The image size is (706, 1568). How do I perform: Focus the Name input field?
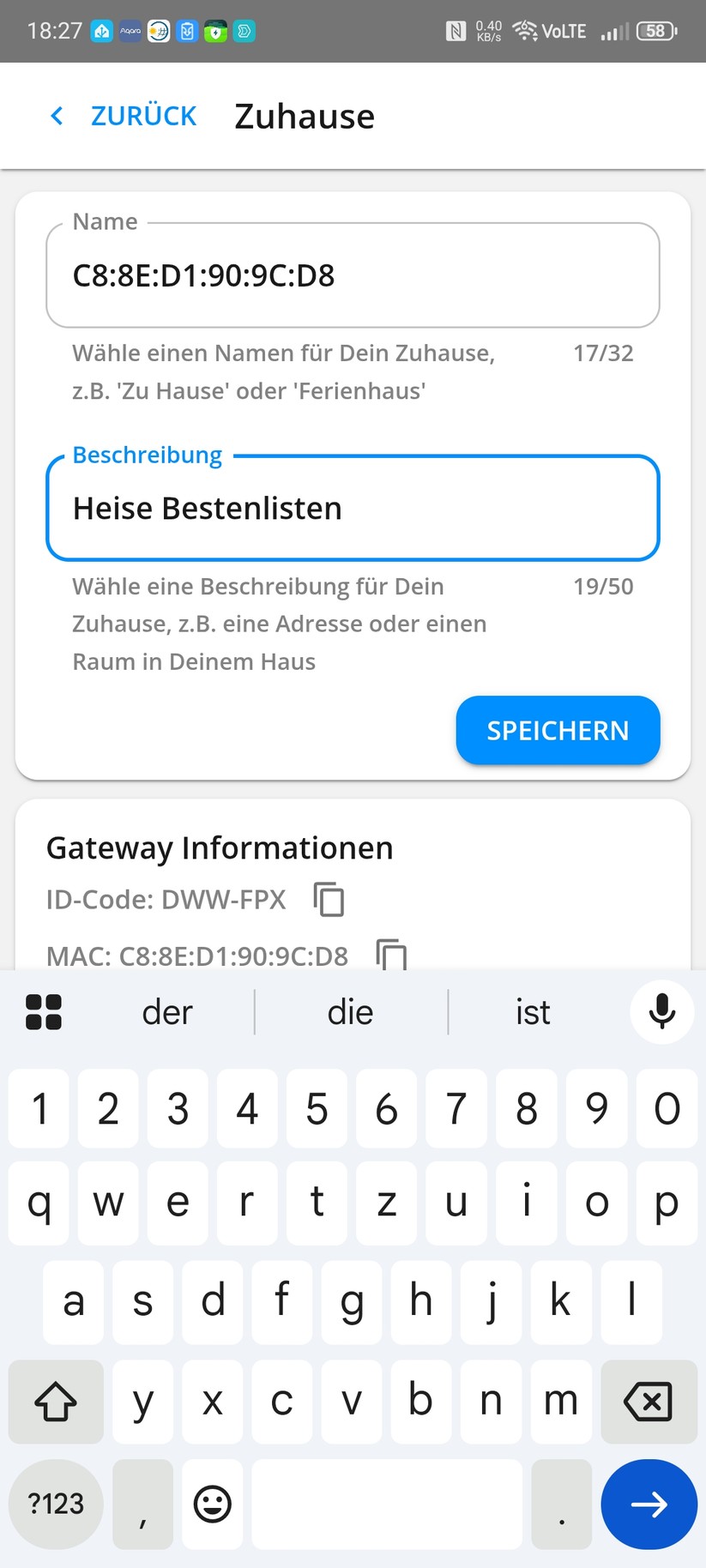click(x=353, y=275)
